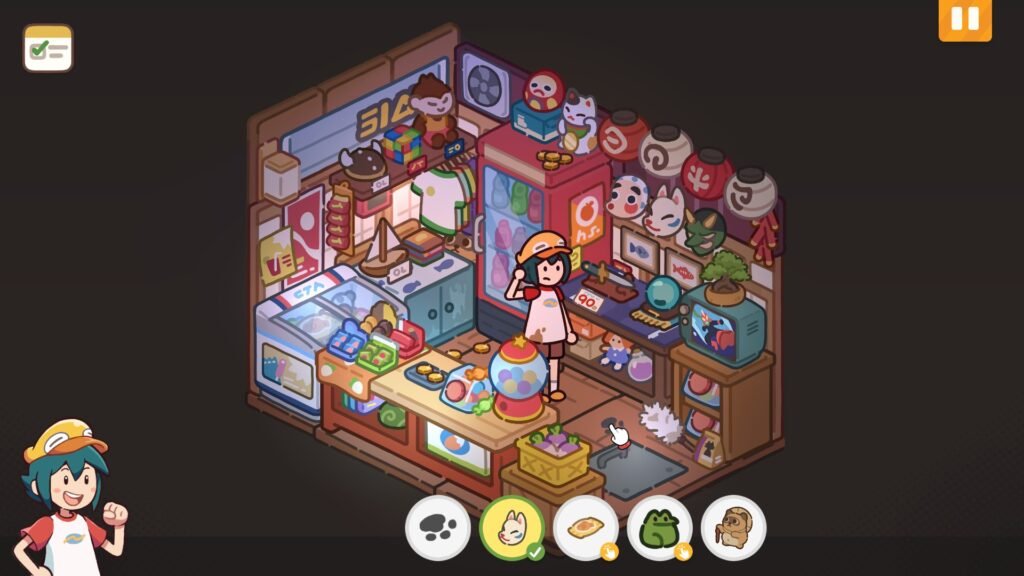
Task: Select the dark paw print target
Action: (438, 527)
